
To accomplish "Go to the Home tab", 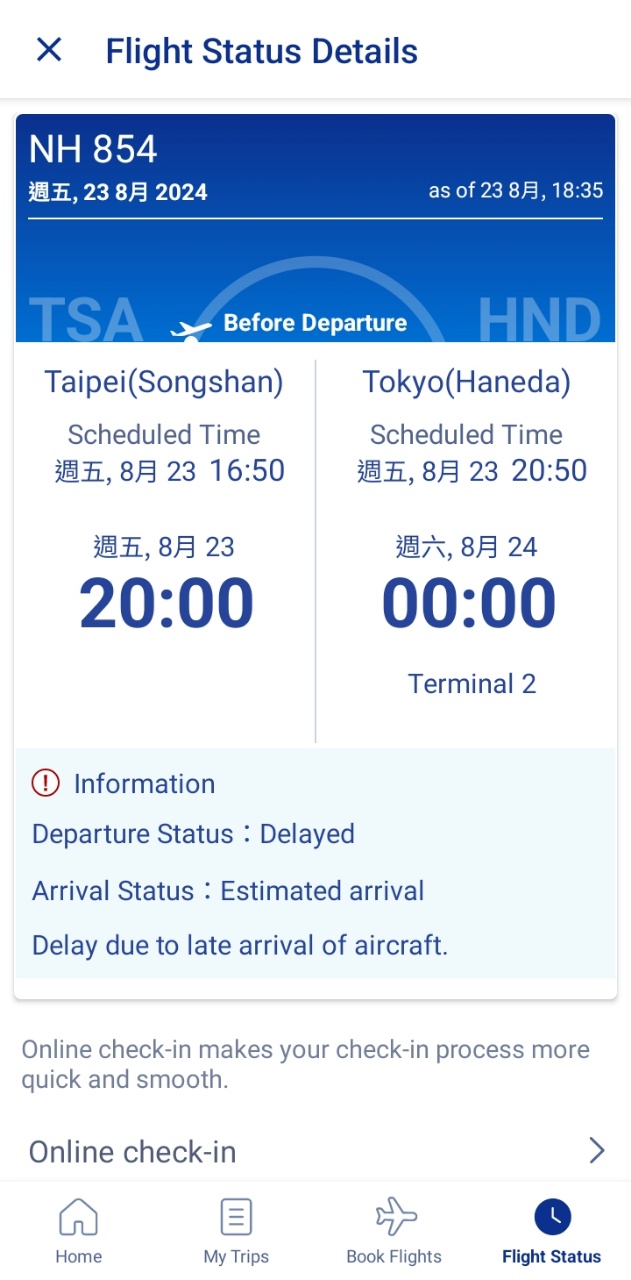I will (x=78, y=1231).
